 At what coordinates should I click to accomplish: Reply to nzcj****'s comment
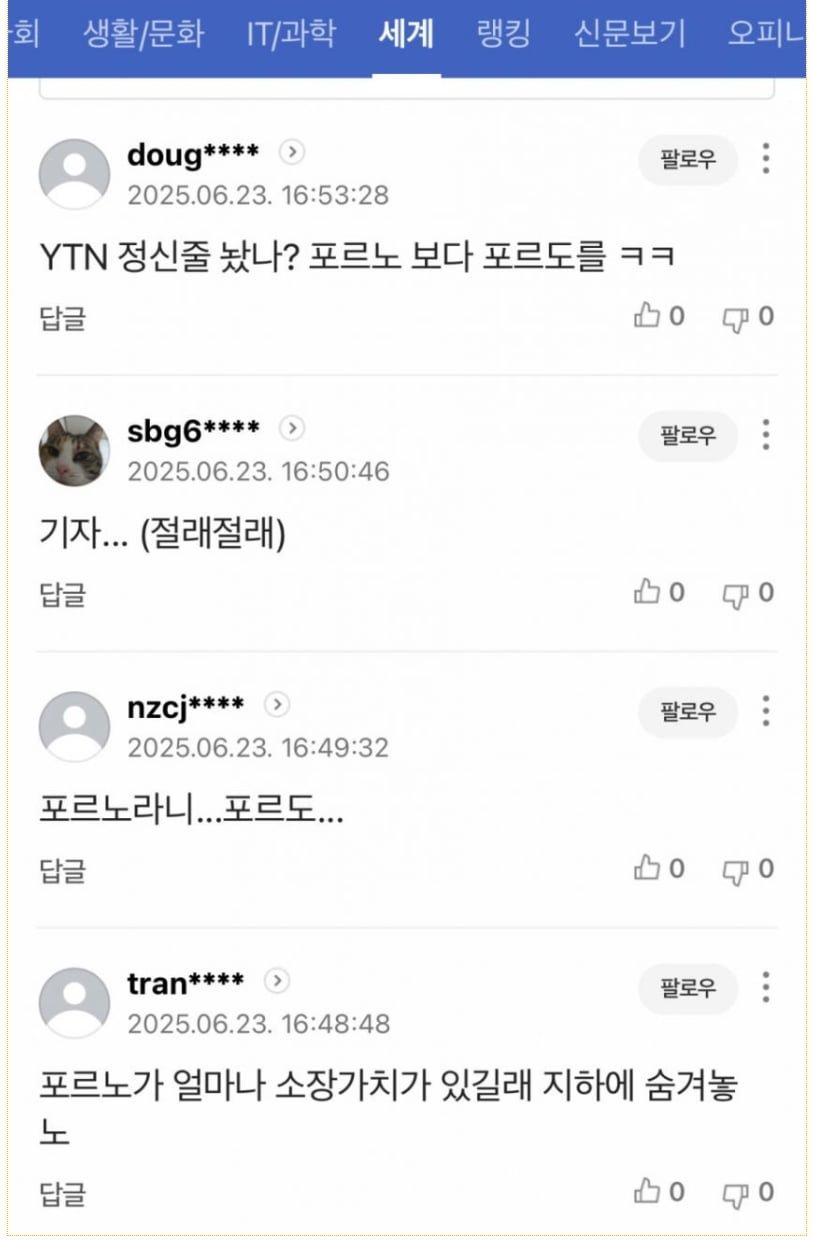click(62, 870)
